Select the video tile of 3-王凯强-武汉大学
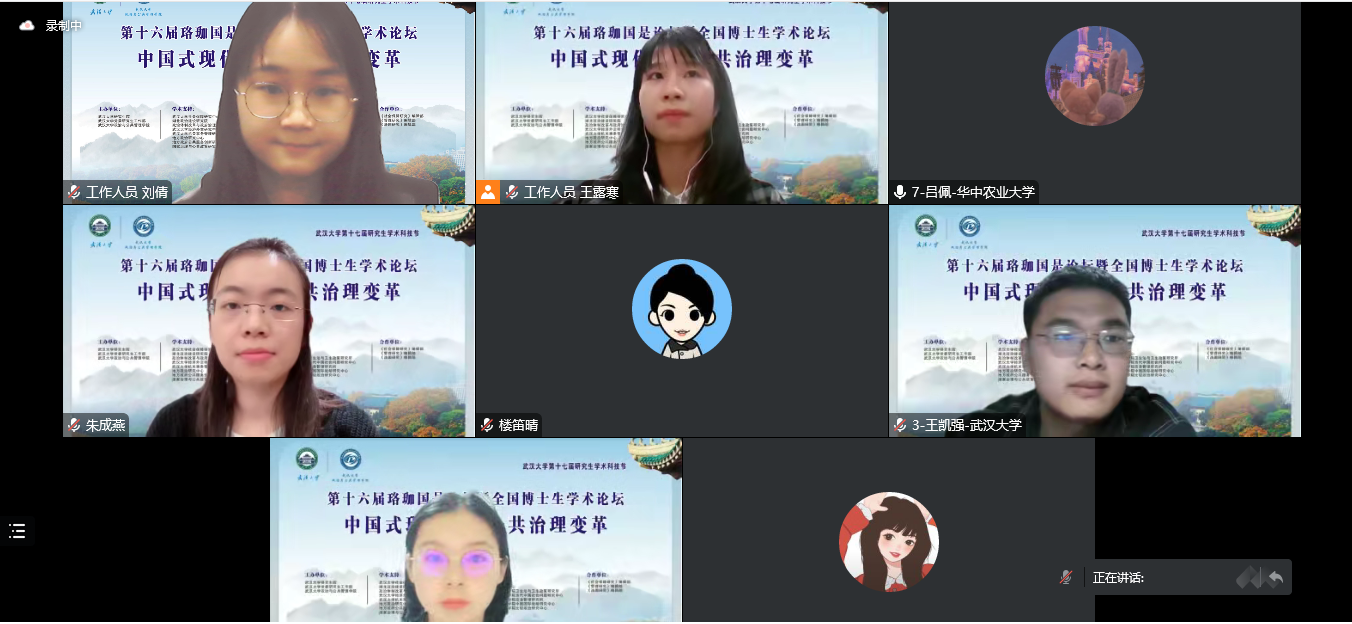 coord(1094,320)
